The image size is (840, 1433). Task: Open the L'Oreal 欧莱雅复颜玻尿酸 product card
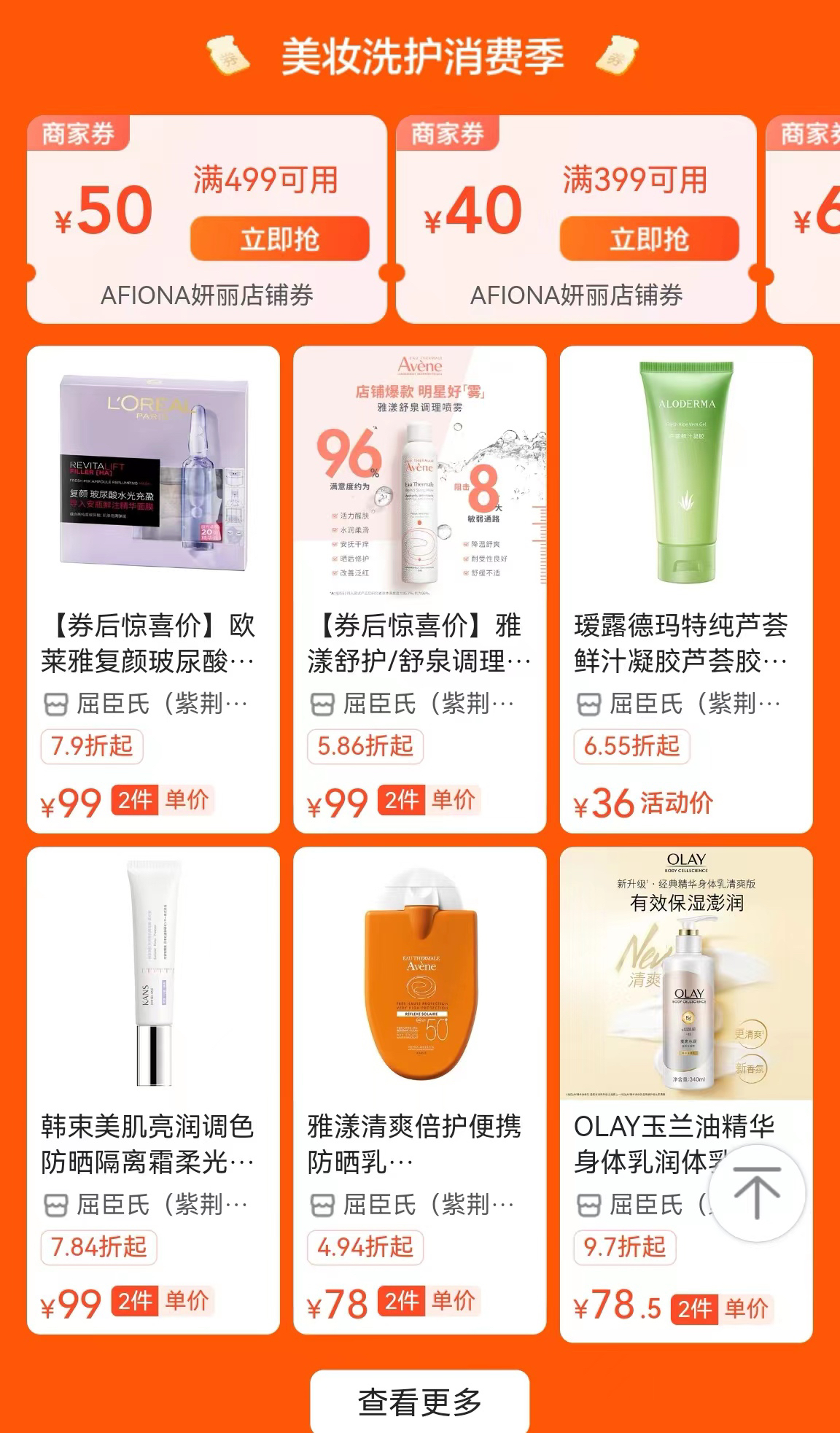pyautogui.click(x=153, y=589)
